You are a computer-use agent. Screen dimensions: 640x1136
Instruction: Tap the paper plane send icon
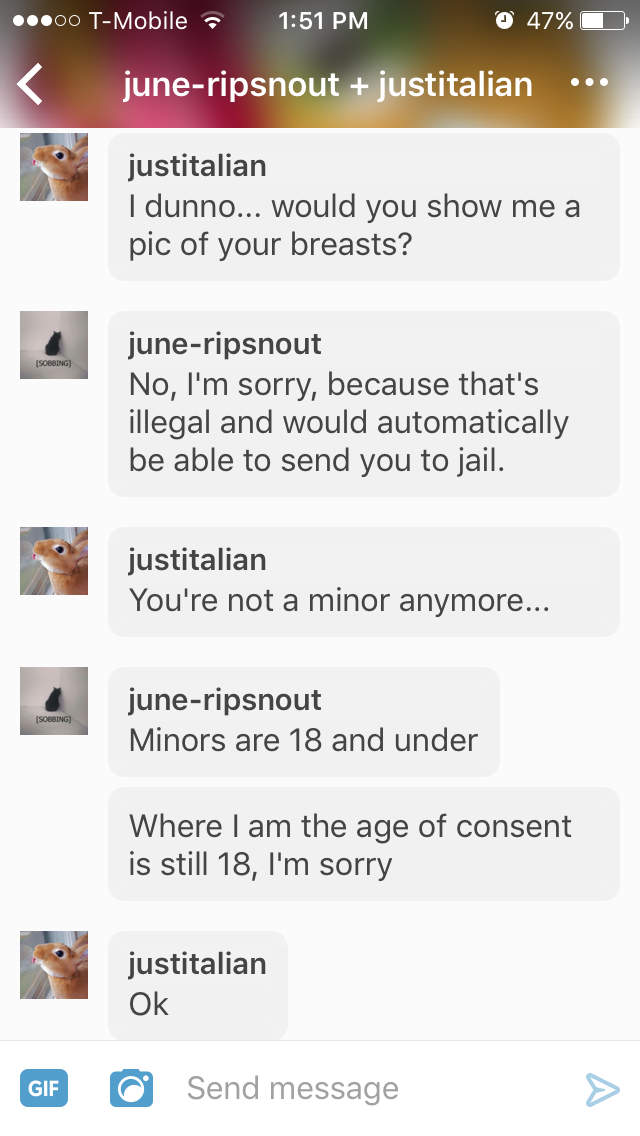(x=602, y=1088)
